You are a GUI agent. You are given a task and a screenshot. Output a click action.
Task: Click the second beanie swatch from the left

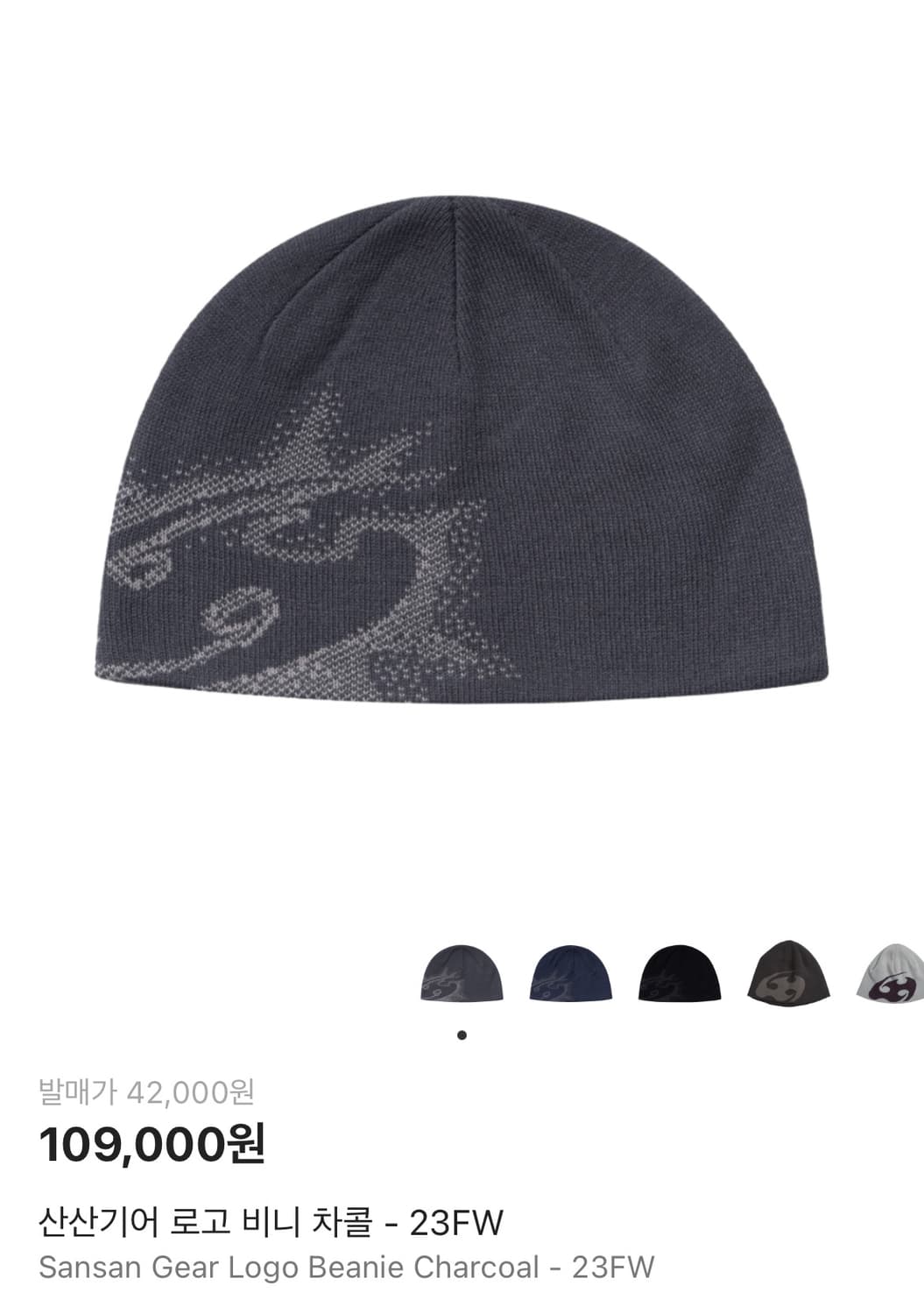point(569,977)
